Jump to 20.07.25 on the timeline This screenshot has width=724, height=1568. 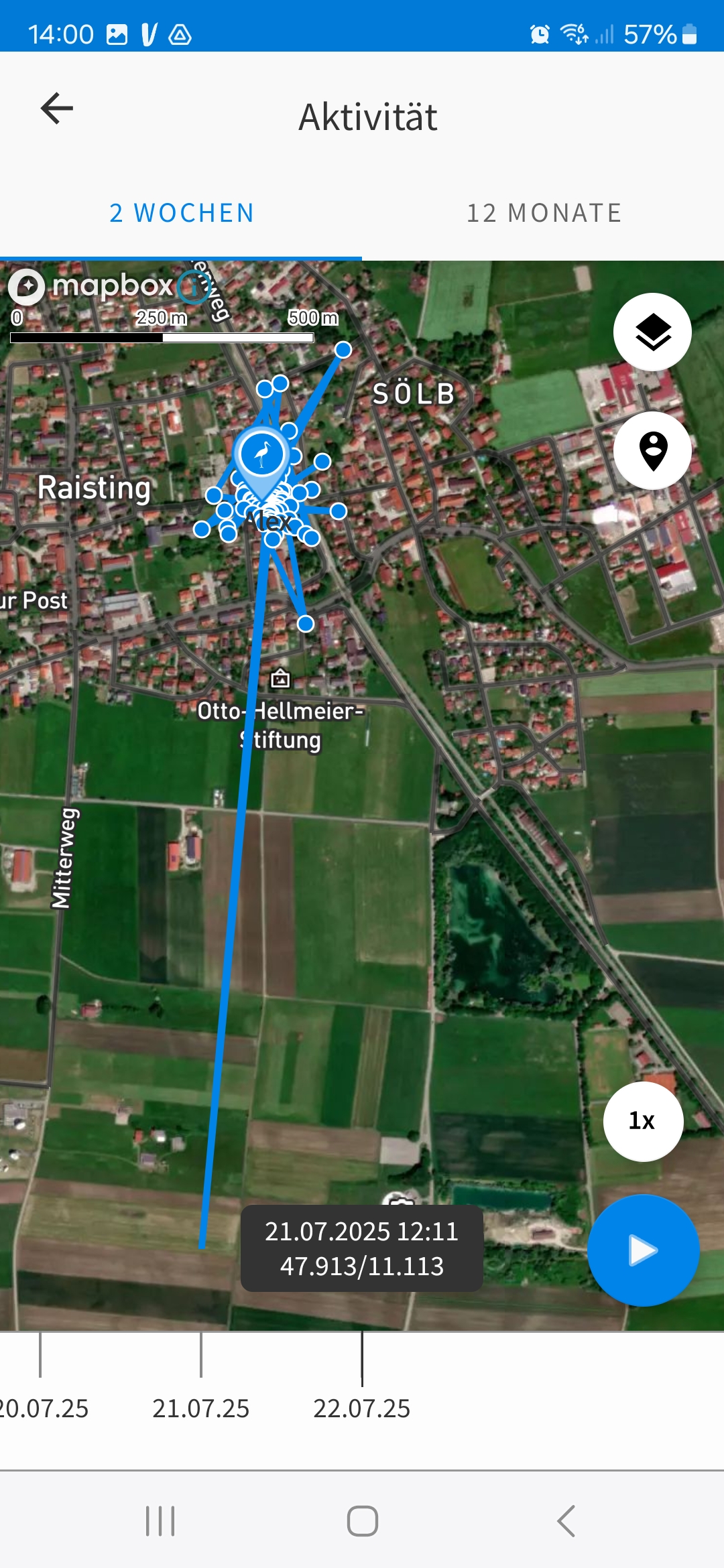(x=43, y=1409)
